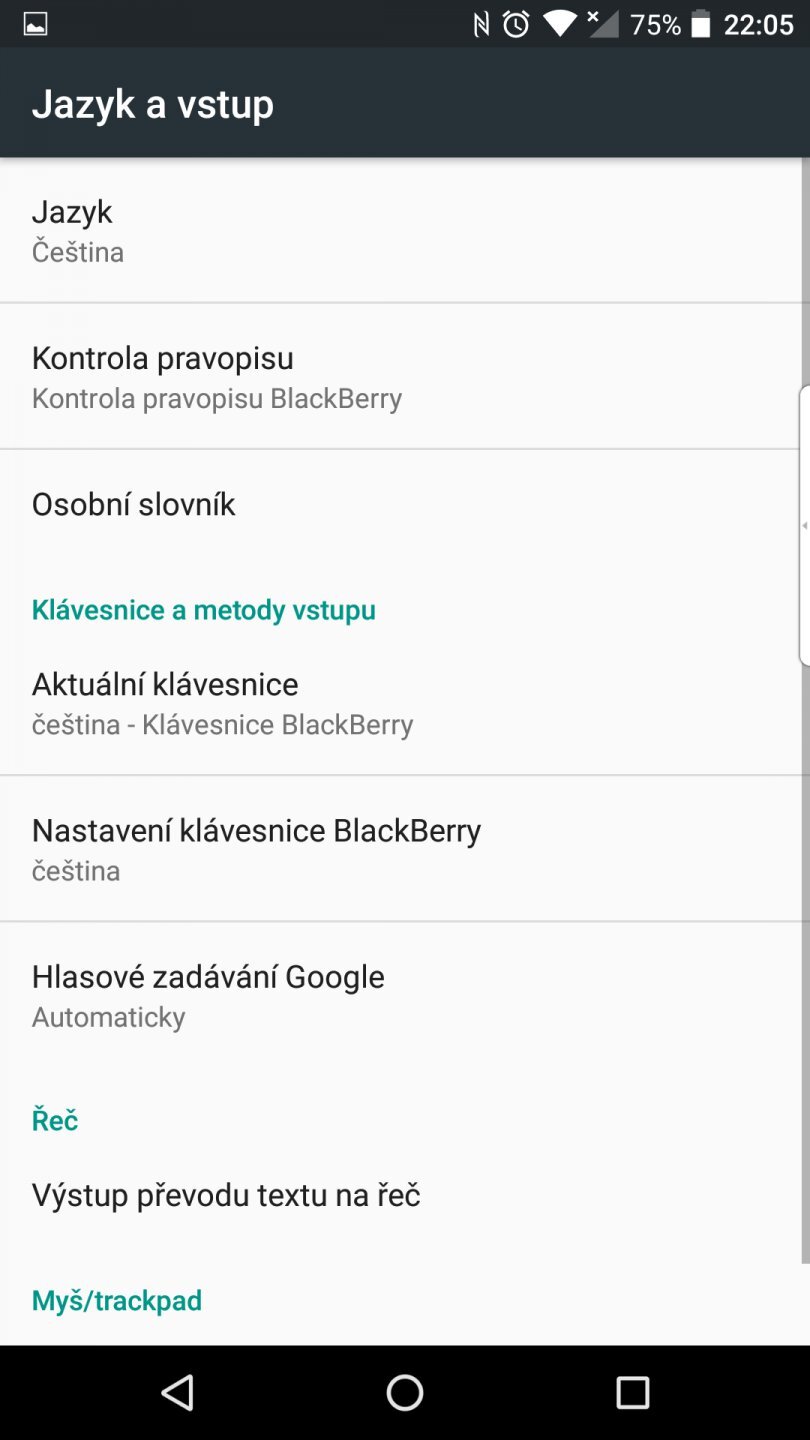Tap the Back navigation triangle icon
Viewport: 810px width, 1440px height.
click(178, 1391)
